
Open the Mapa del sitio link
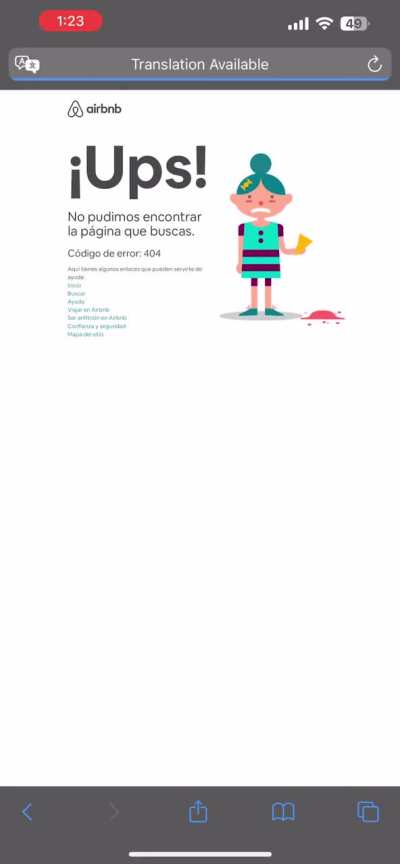pyautogui.click(x=85, y=334)
